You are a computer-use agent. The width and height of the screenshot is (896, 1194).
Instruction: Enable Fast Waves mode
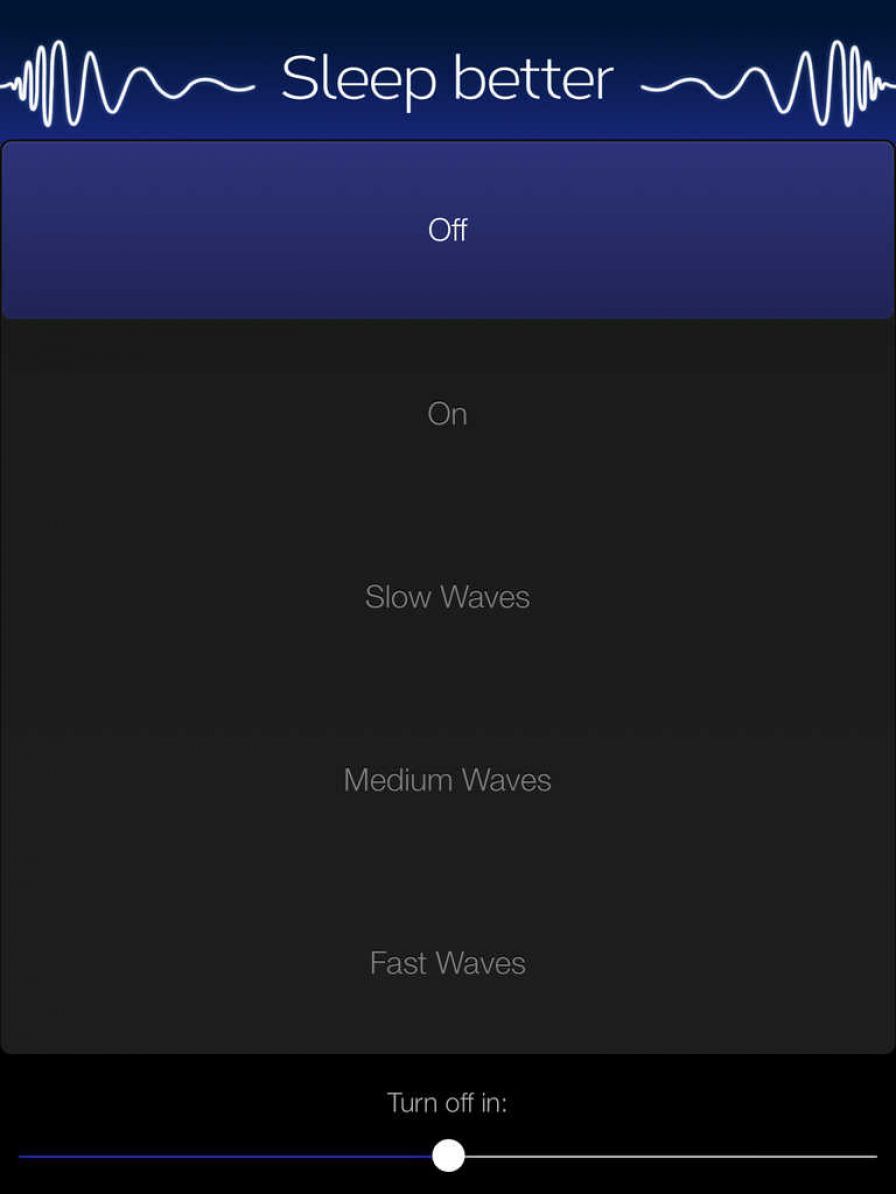coord(448,963)
